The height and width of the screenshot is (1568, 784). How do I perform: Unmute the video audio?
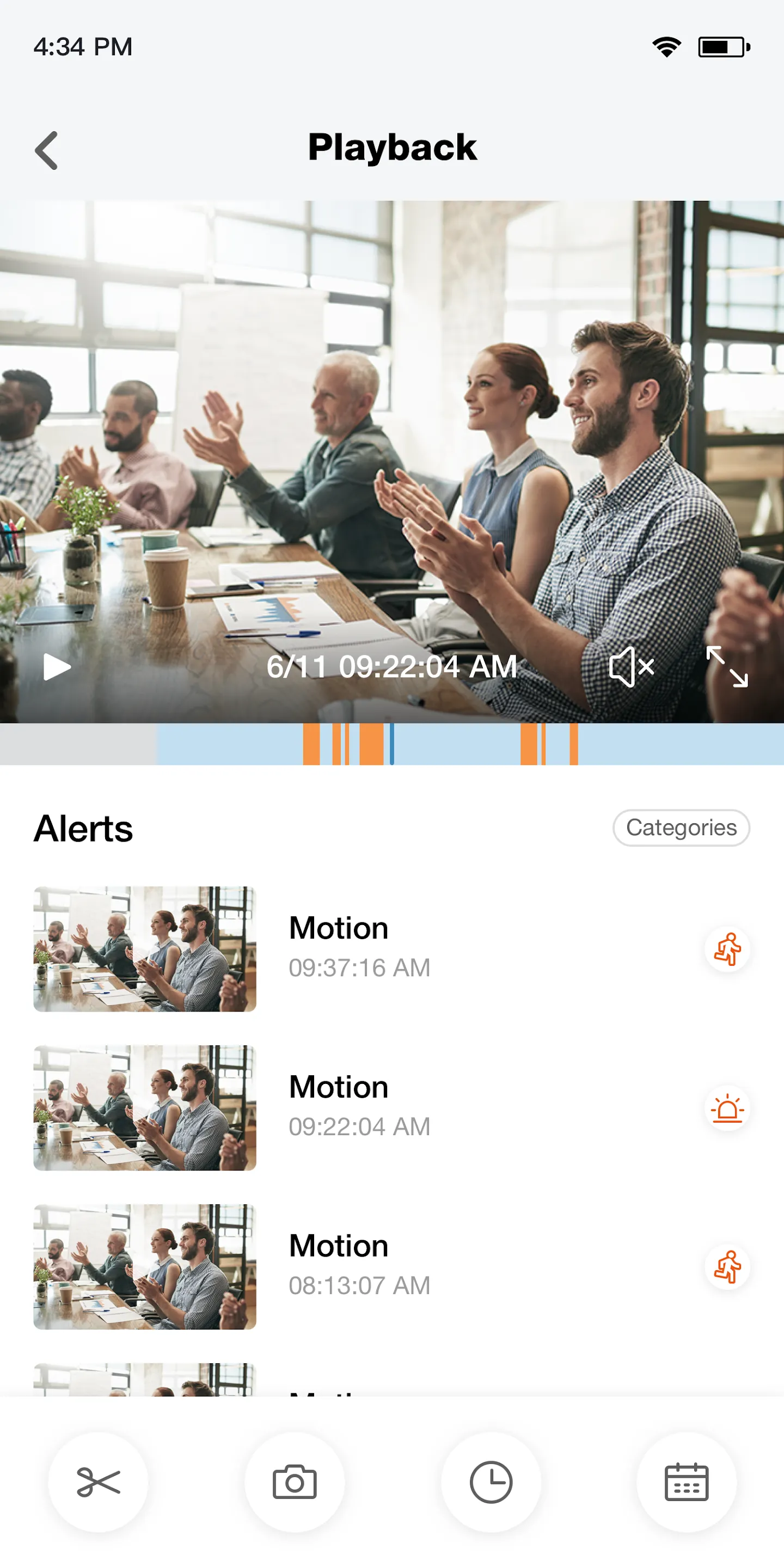click(x=630, y=666)
